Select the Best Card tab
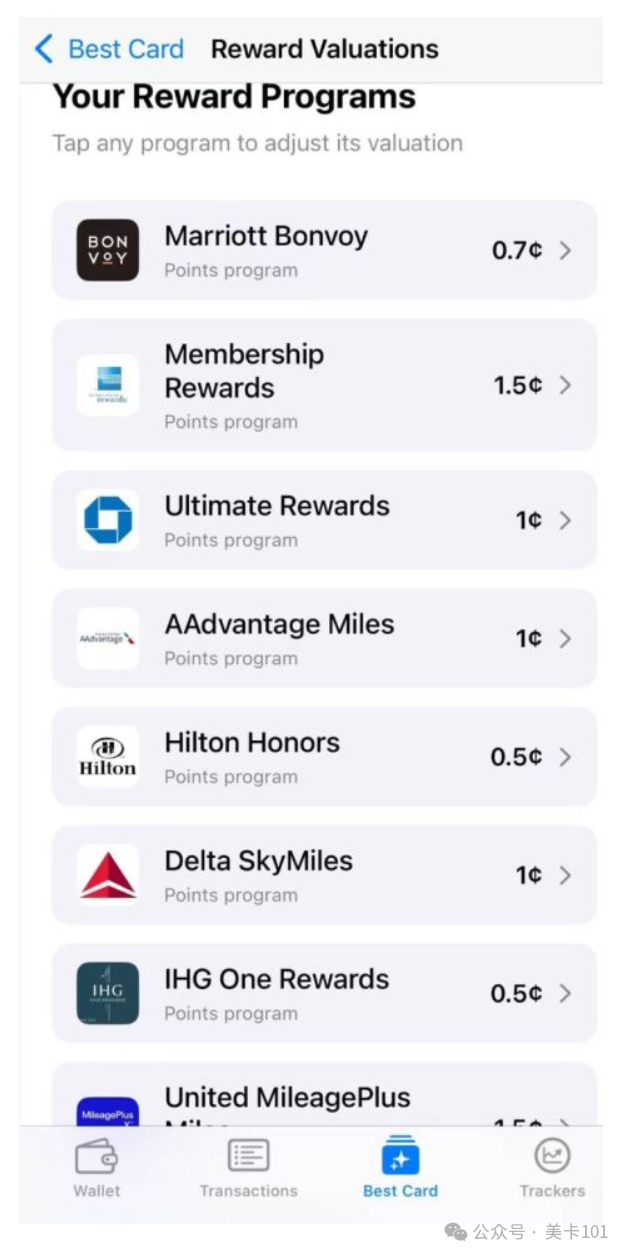 pyautogui.click(x=400, y=1167)
